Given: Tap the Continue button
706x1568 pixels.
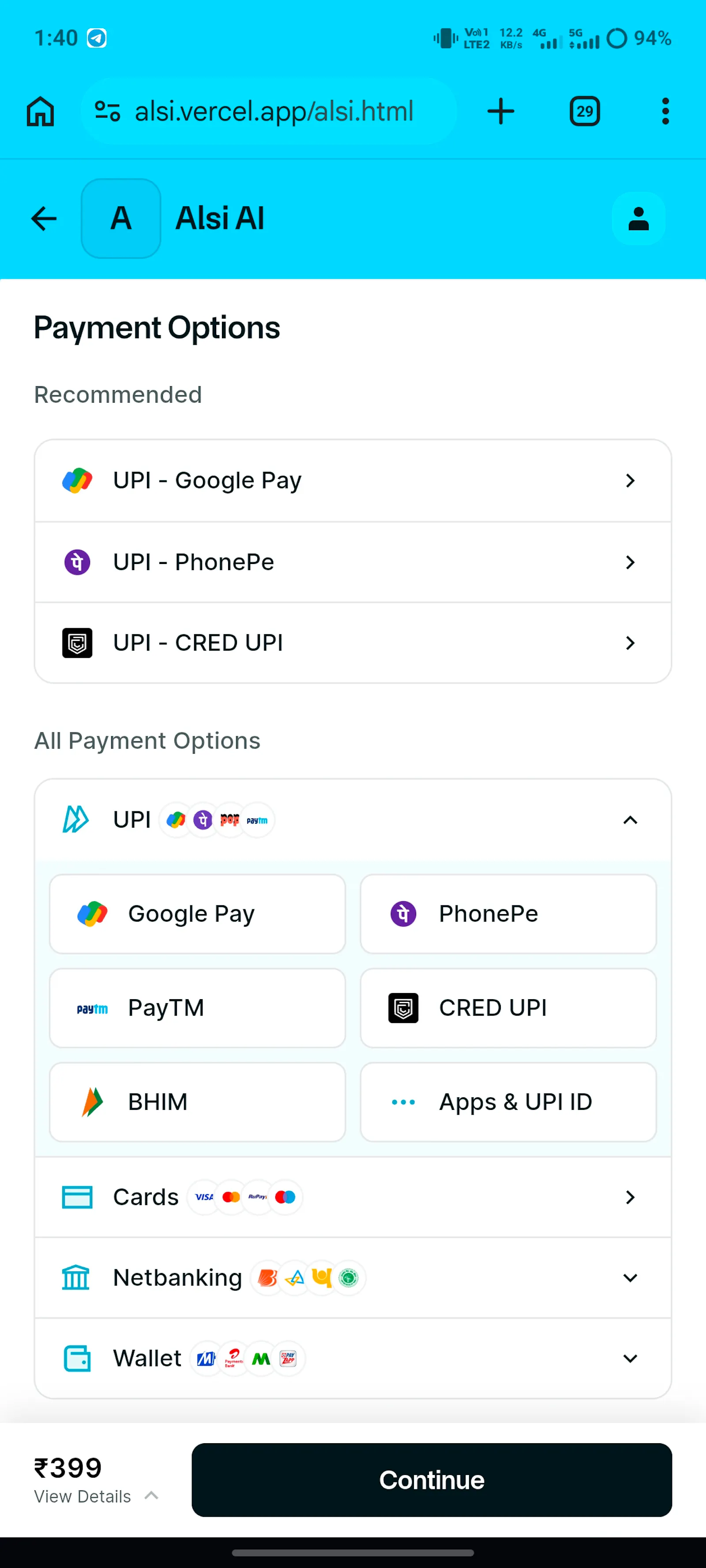Looking at the screenshot, I should coord(431,1480).
